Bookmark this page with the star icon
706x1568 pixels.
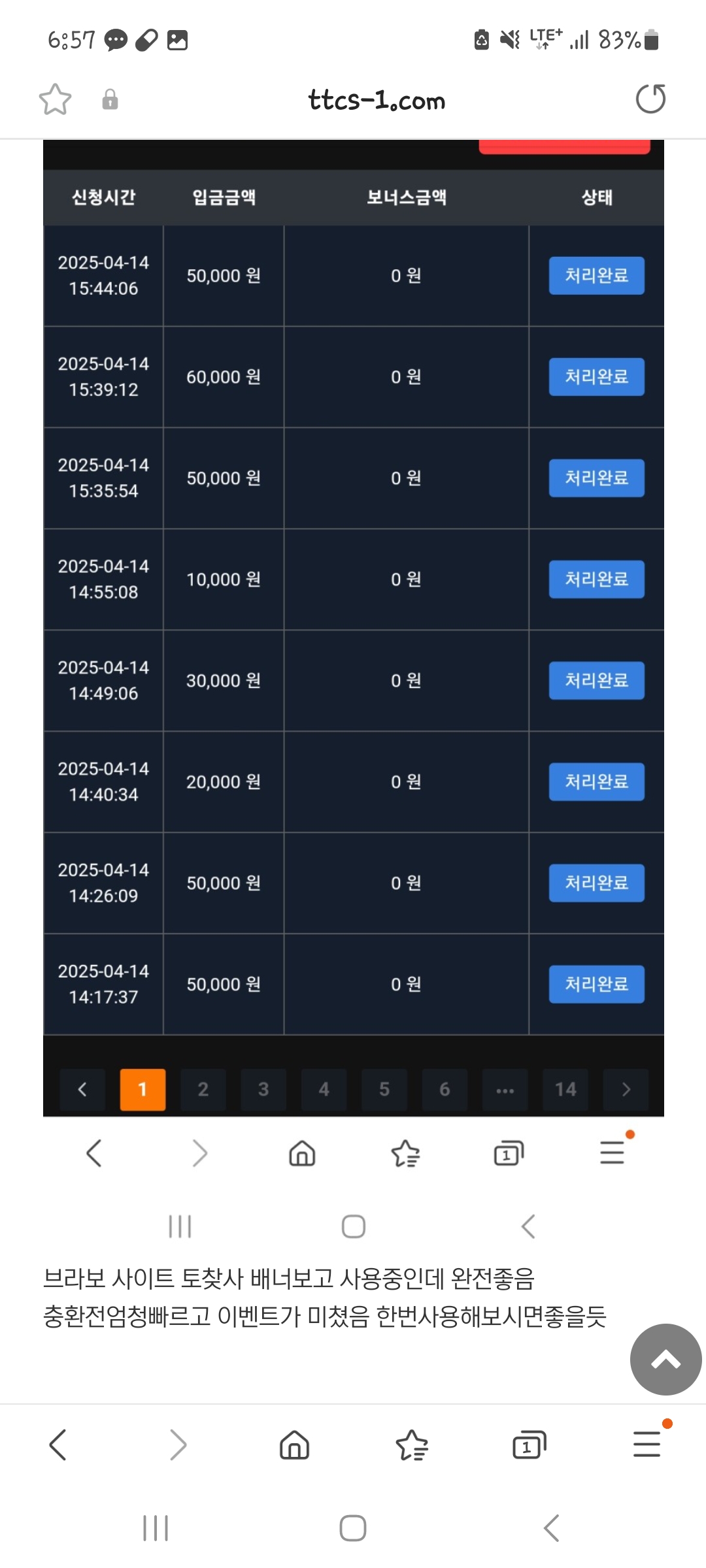tap(55, 99)
